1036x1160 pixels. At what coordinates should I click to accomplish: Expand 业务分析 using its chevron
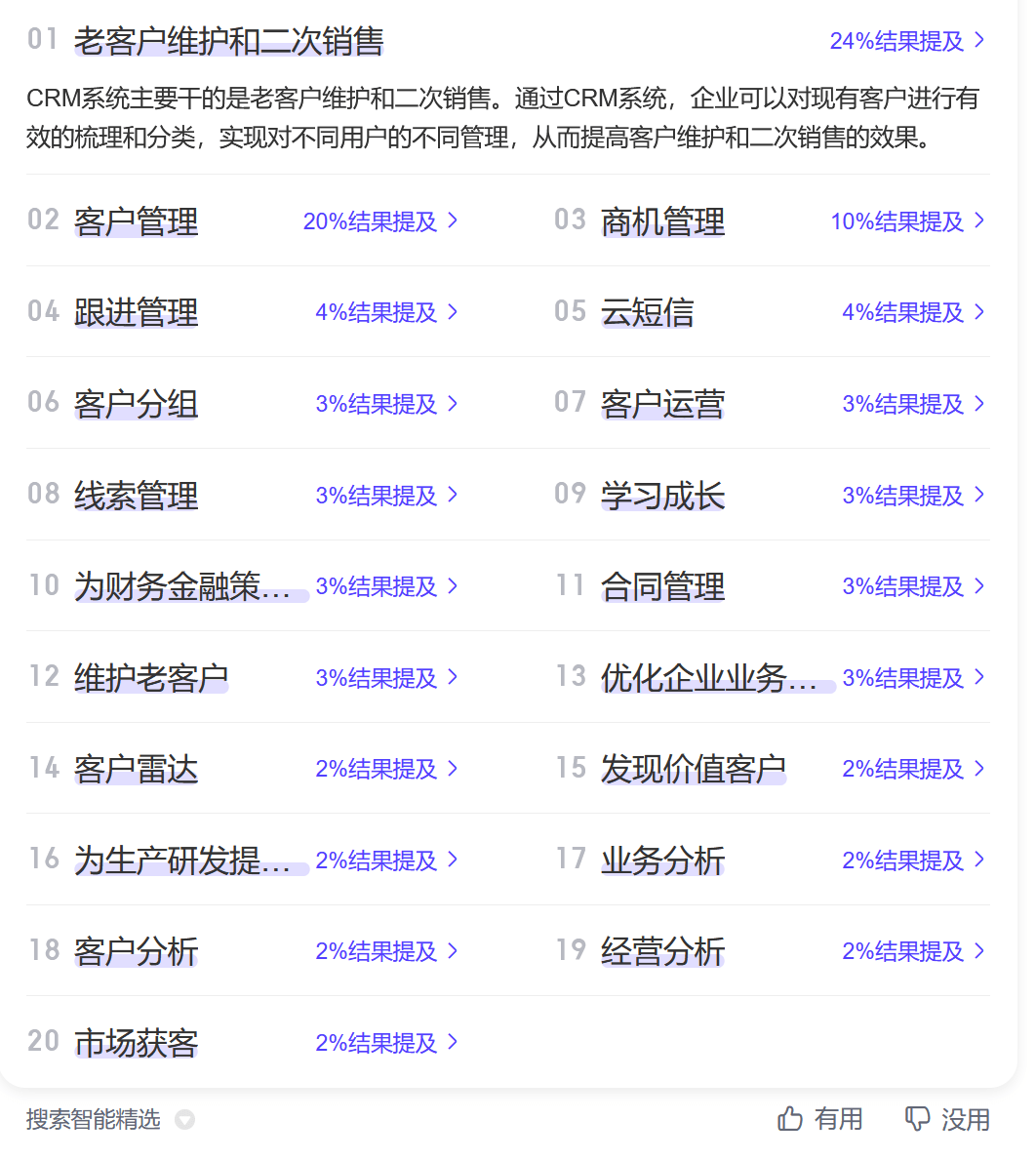click(x=978, y=860)
